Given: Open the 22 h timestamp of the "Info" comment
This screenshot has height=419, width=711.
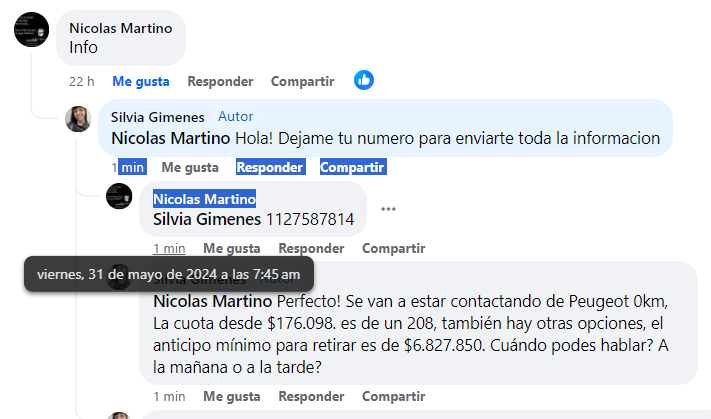Looking at the screenshot, I should [x=81, y=81].
